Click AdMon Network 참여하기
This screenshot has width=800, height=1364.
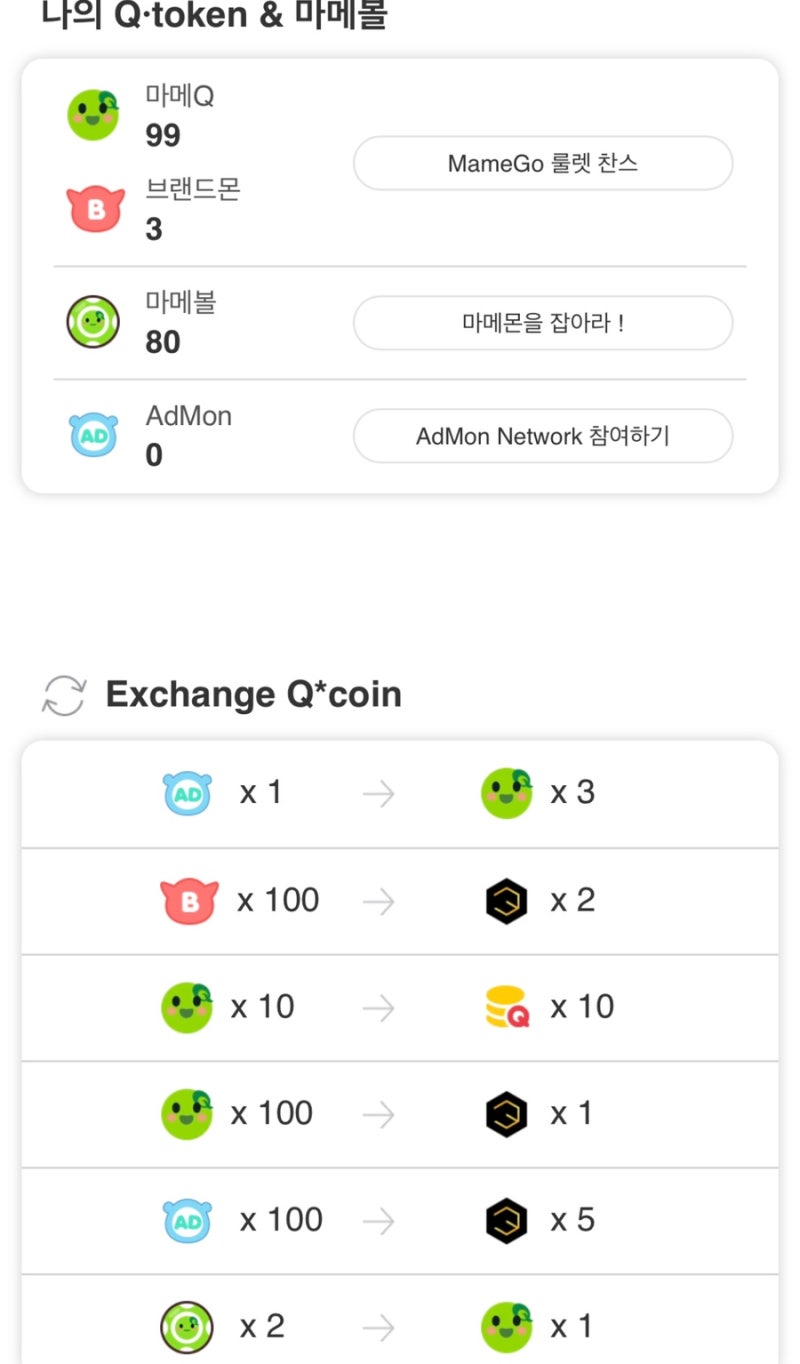coord(542,435)
